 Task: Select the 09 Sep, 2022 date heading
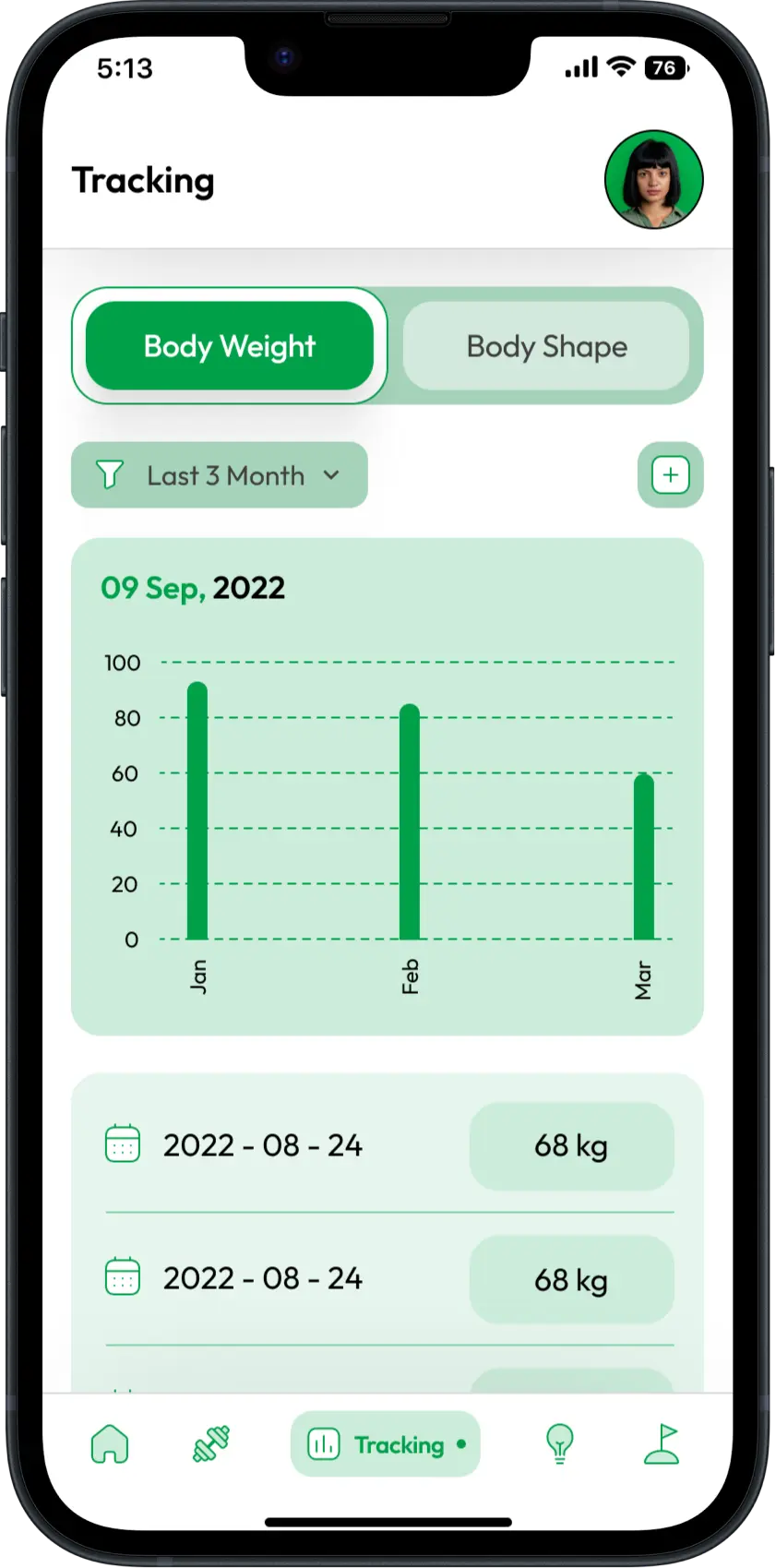(192, 588)
